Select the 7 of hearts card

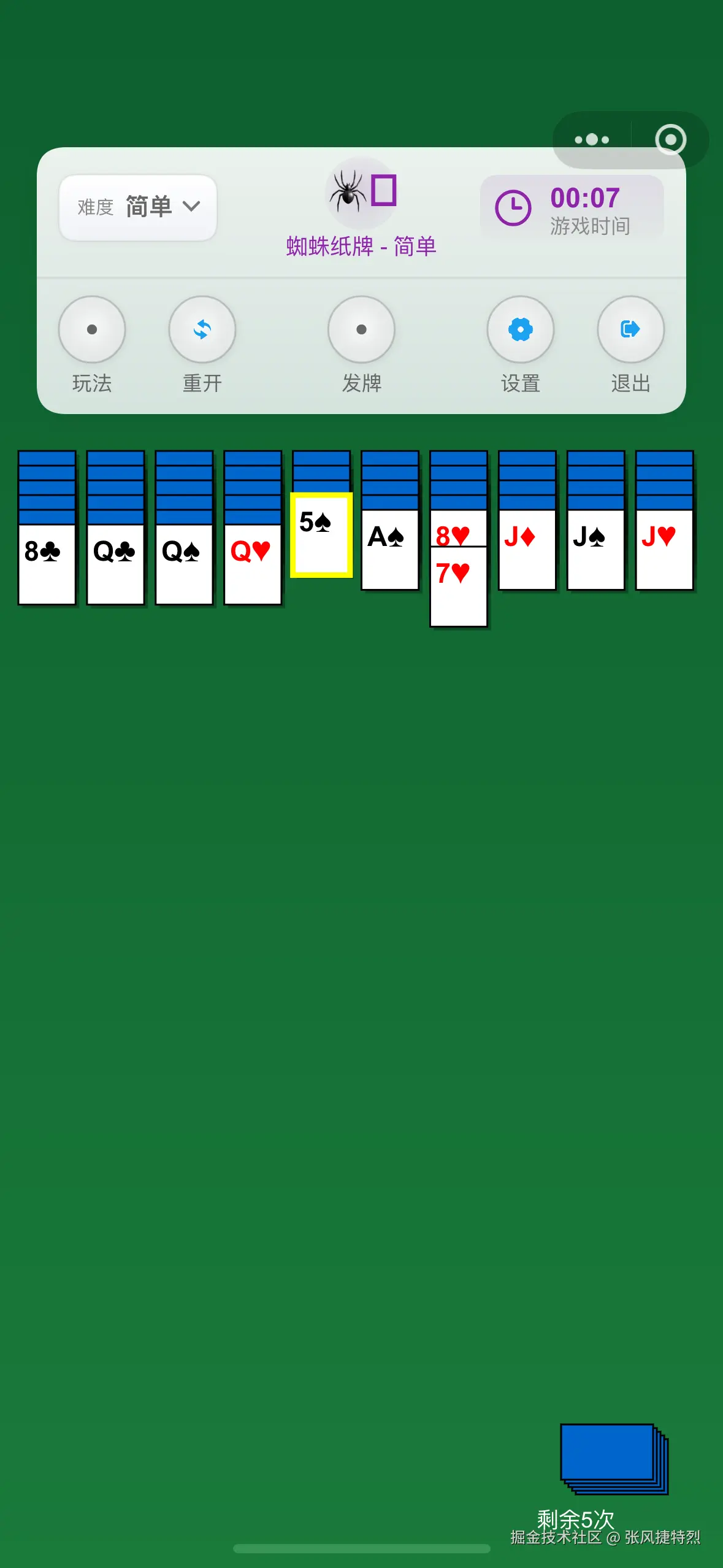[459, 588]
